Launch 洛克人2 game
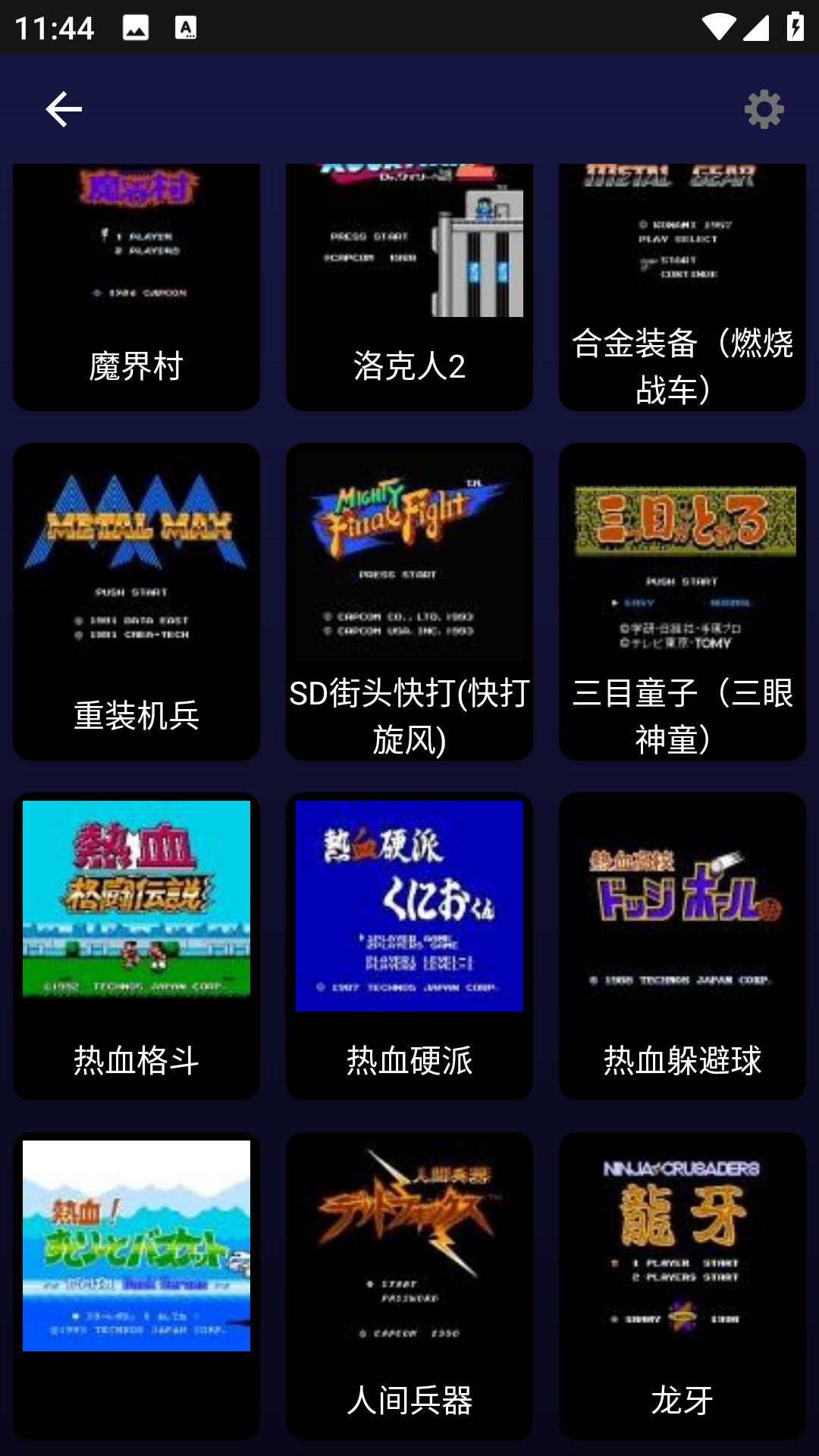 click(409, 284)
